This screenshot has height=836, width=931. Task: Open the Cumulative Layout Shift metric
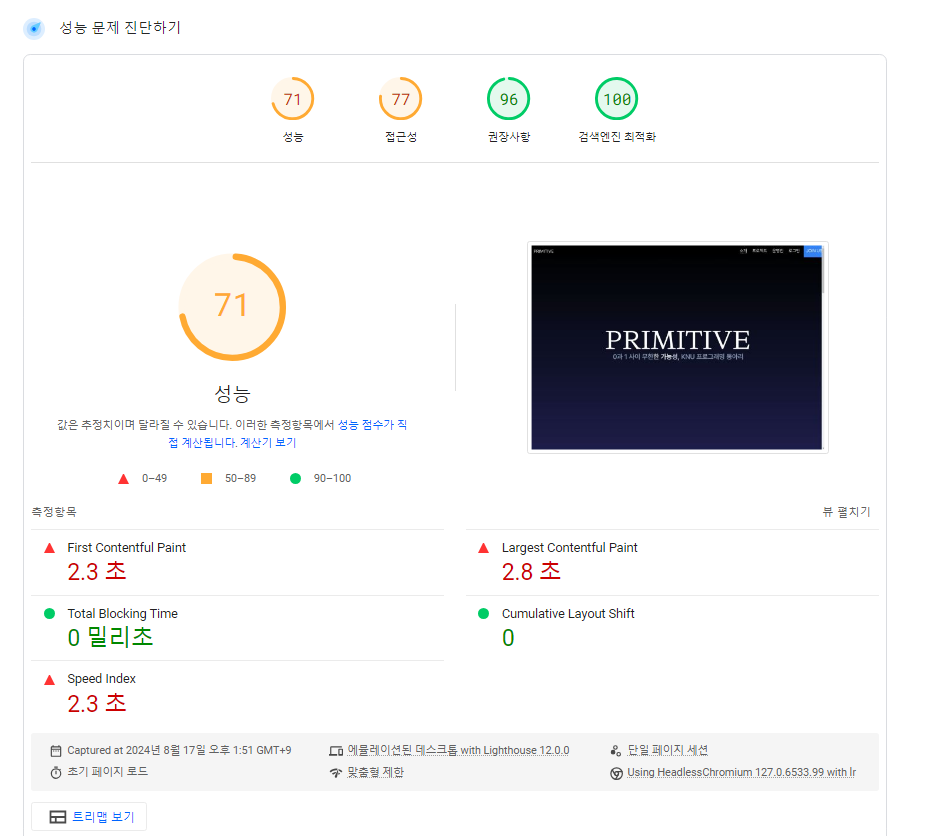[x=567, y=614]
